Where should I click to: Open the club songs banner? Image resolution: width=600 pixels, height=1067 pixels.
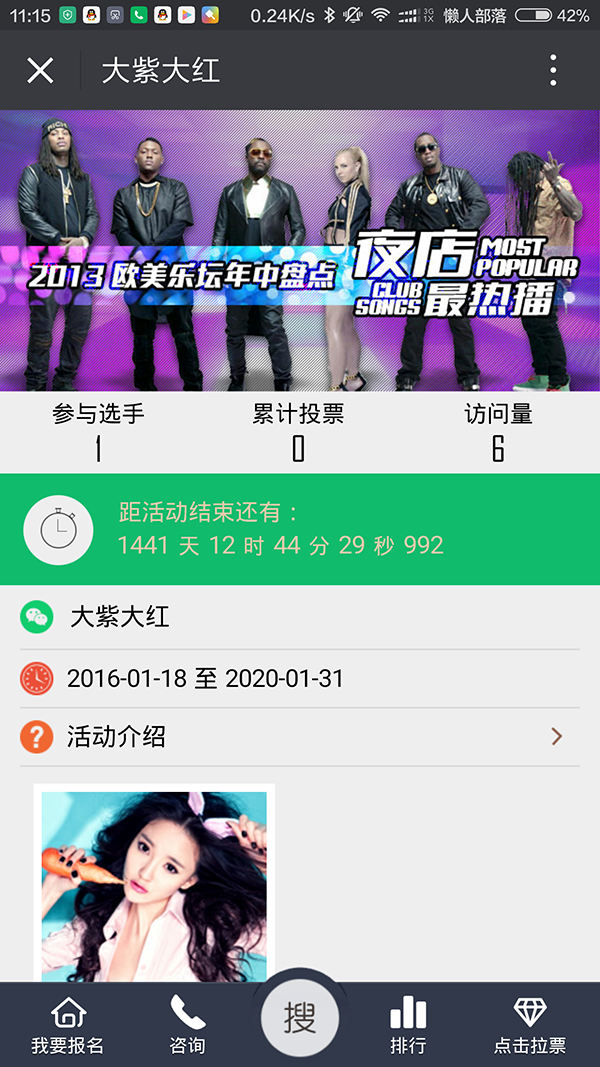click(x=300, y=250)
